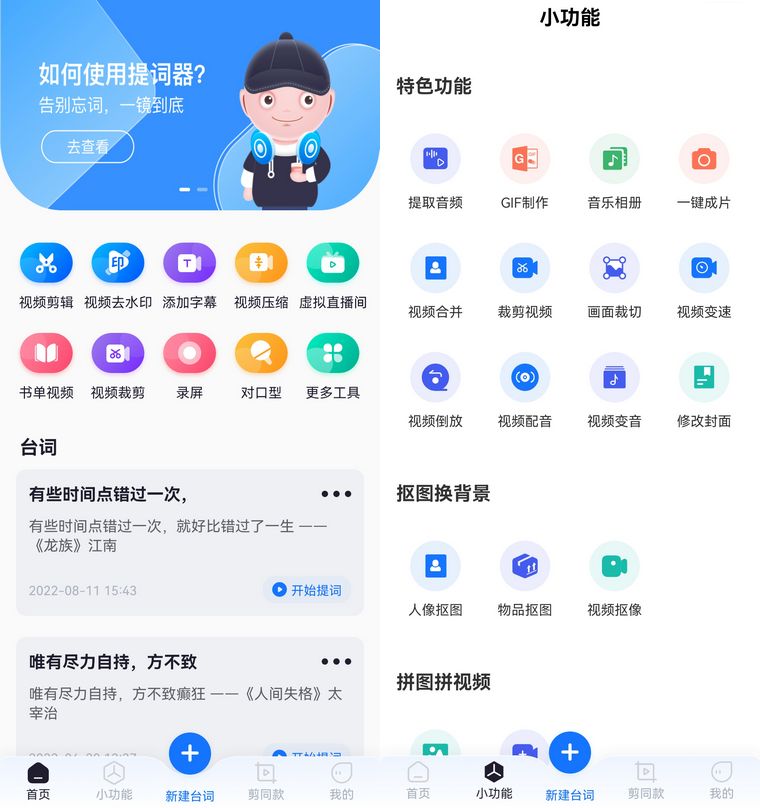The image size is (760, 808).
Task: Switch to the 剪同款 tab
Action: tap(265, 785)
